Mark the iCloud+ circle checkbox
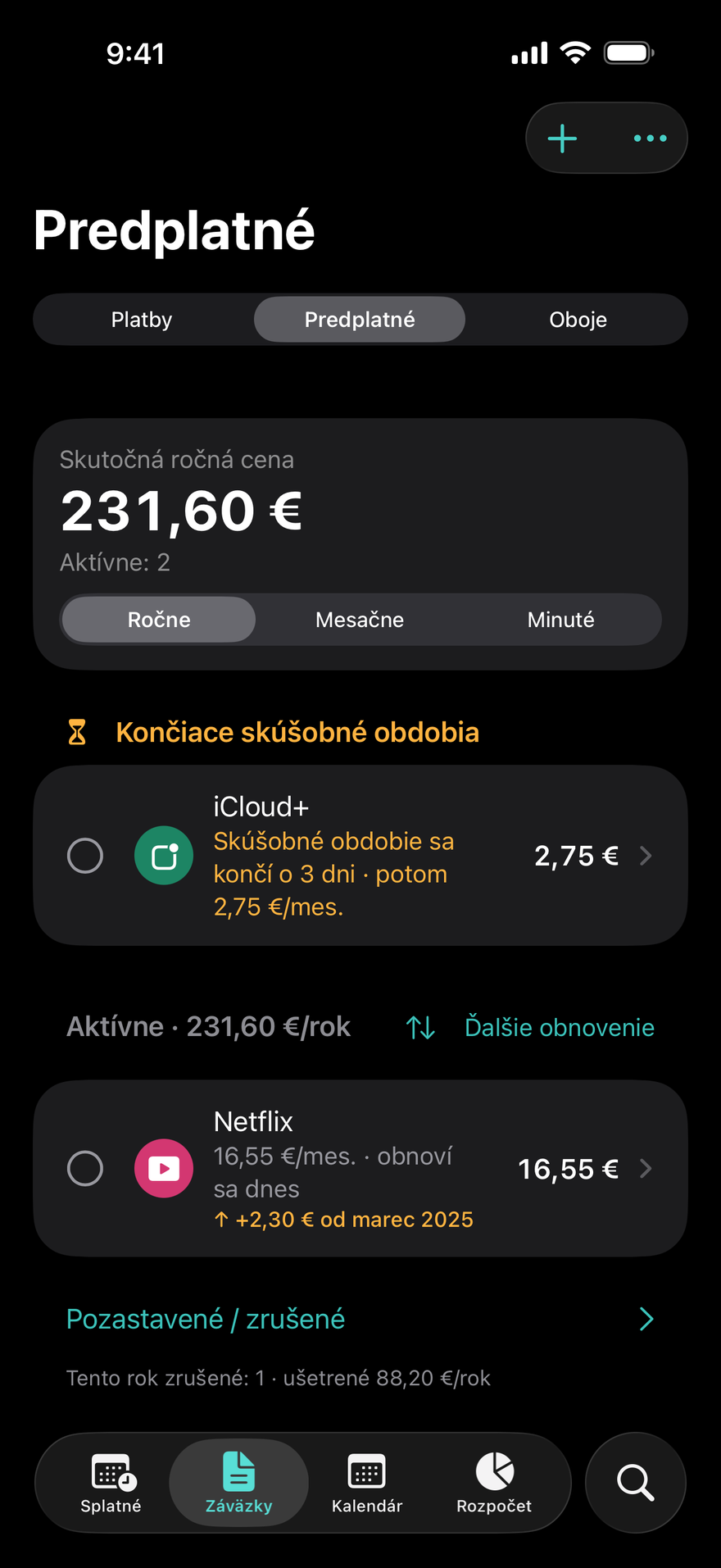This screenshot has width=721, height=1568. point(85,856)
